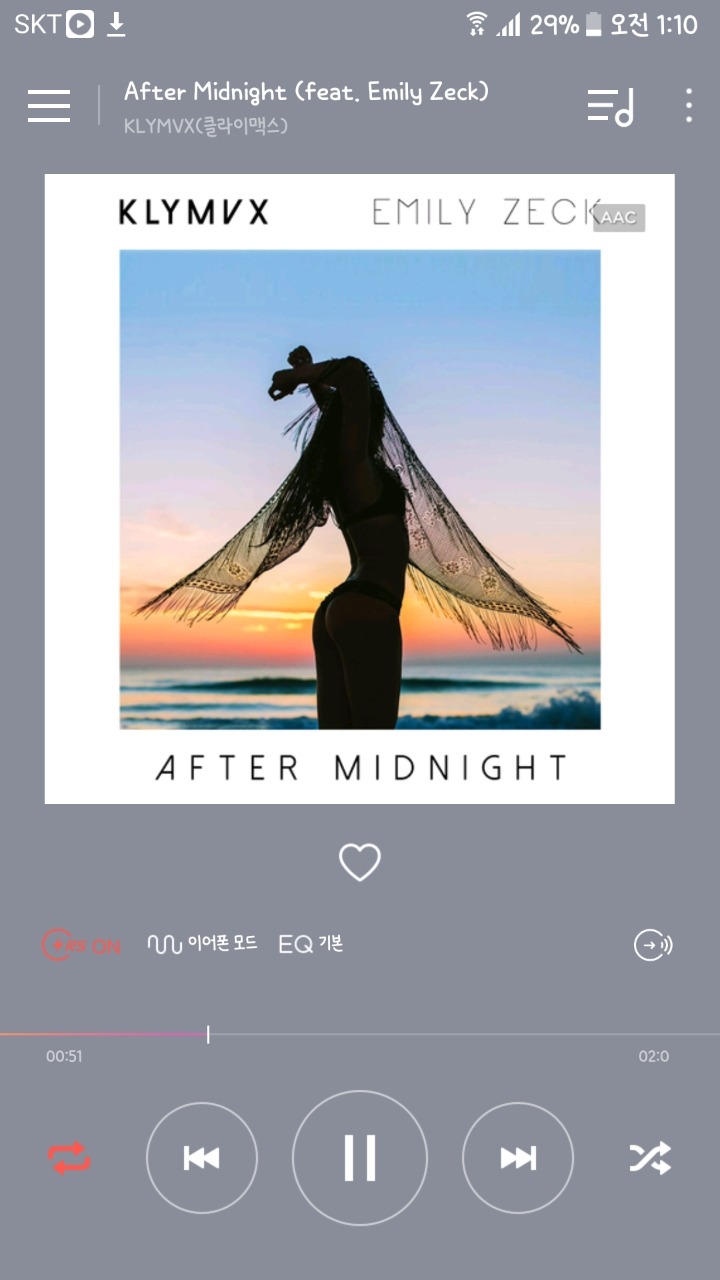Open the current playlist queue
Image resolution: width=720 pixels, height=1280 pixels.
tap(610, 106)
